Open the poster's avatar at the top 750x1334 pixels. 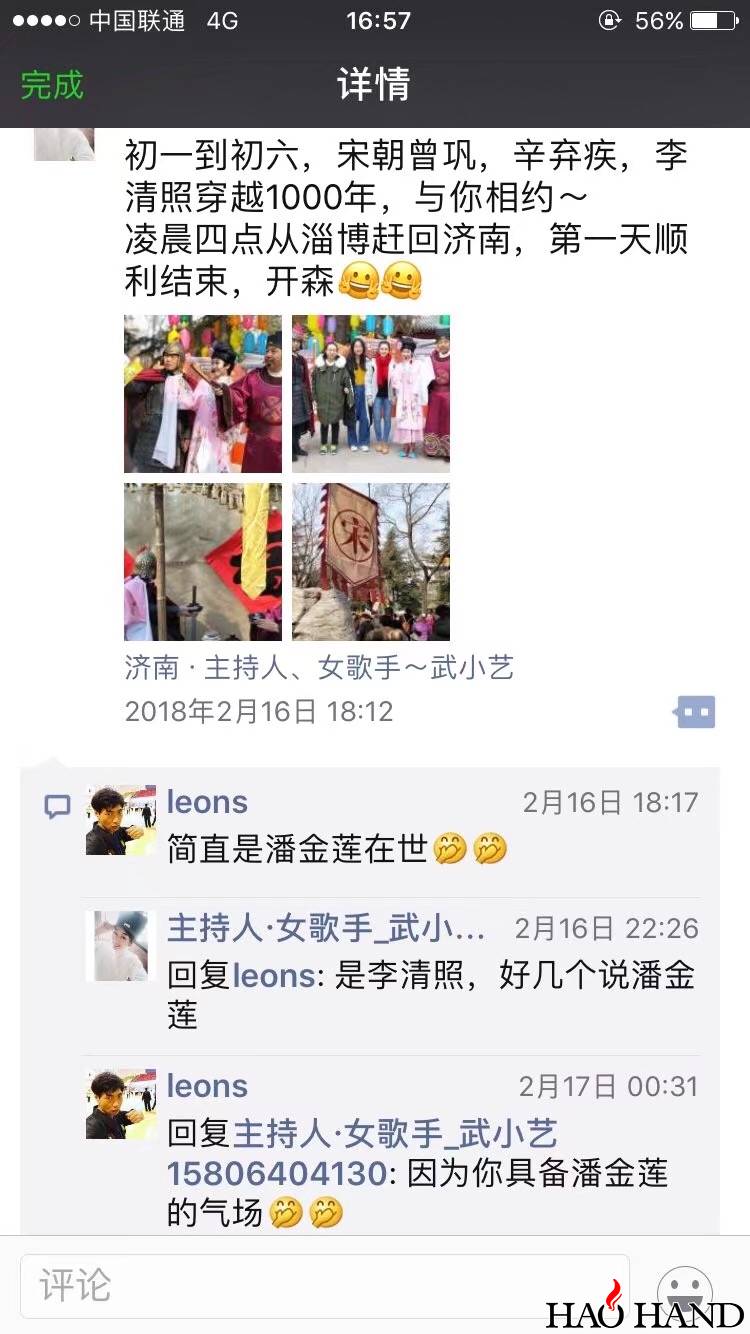64,144
